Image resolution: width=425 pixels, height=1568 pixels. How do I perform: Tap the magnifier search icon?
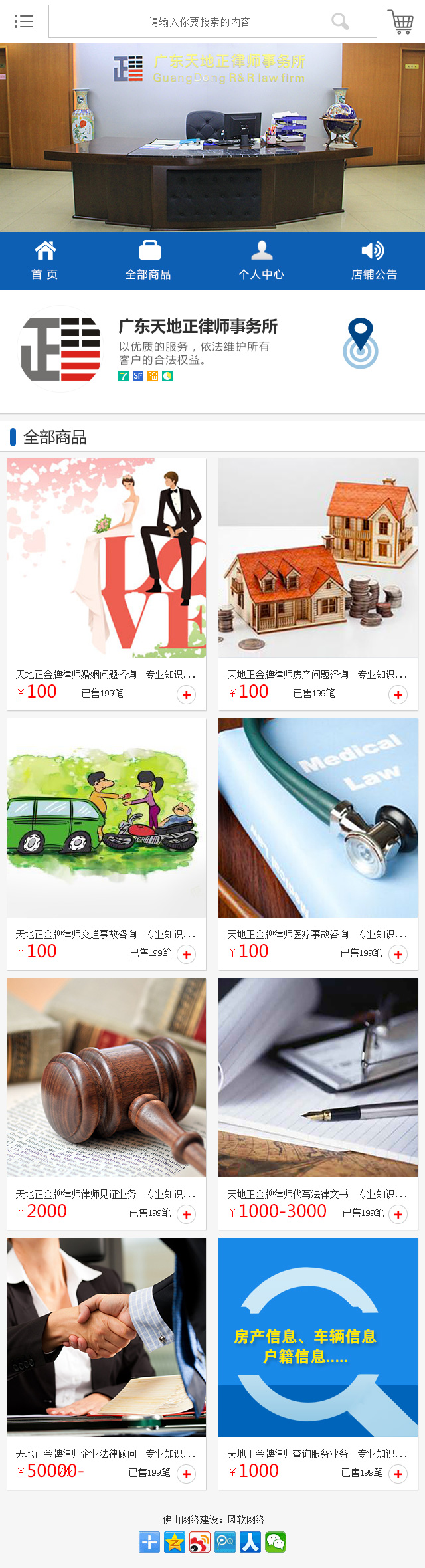340,22
